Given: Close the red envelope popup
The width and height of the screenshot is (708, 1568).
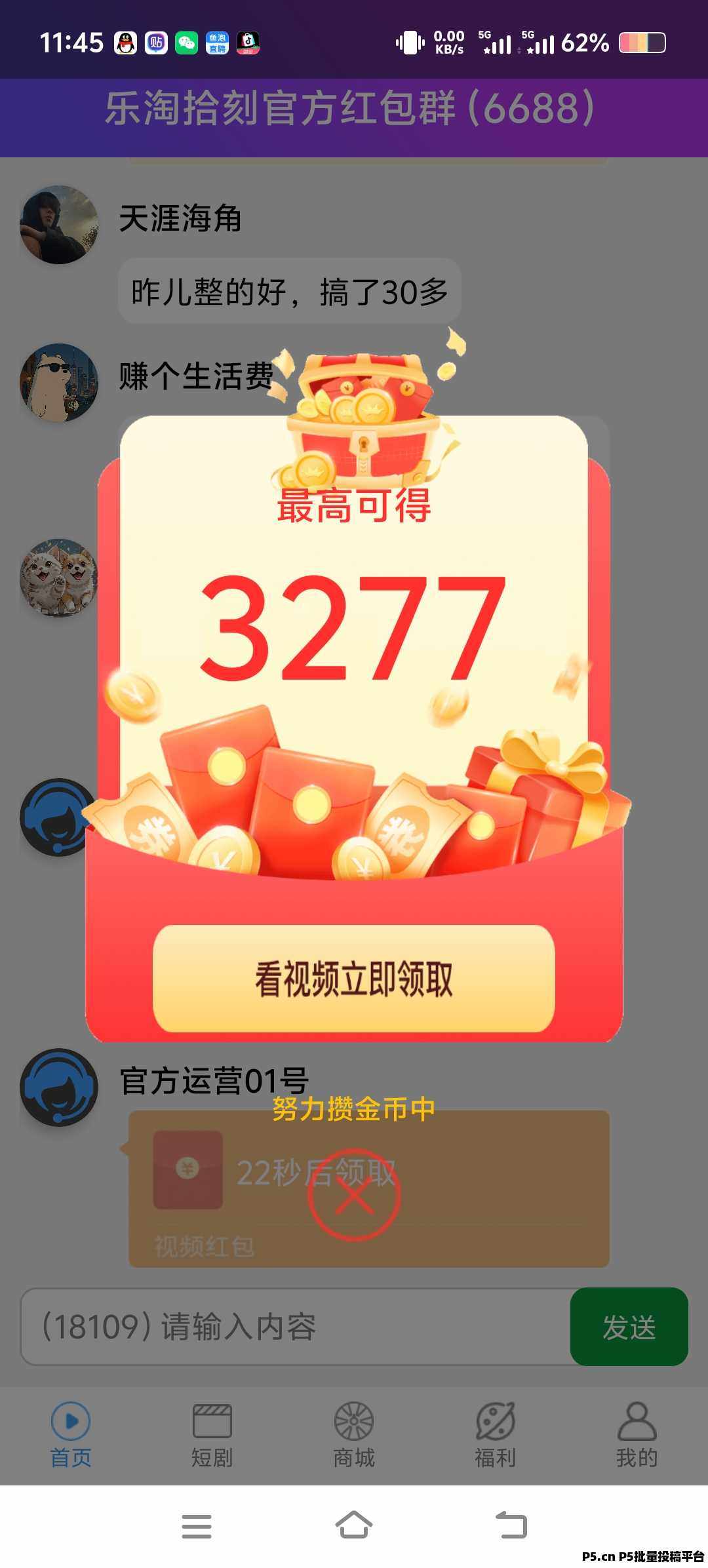Looking at the screenshot, I should pyautogui.click(x=354, y=1194).
